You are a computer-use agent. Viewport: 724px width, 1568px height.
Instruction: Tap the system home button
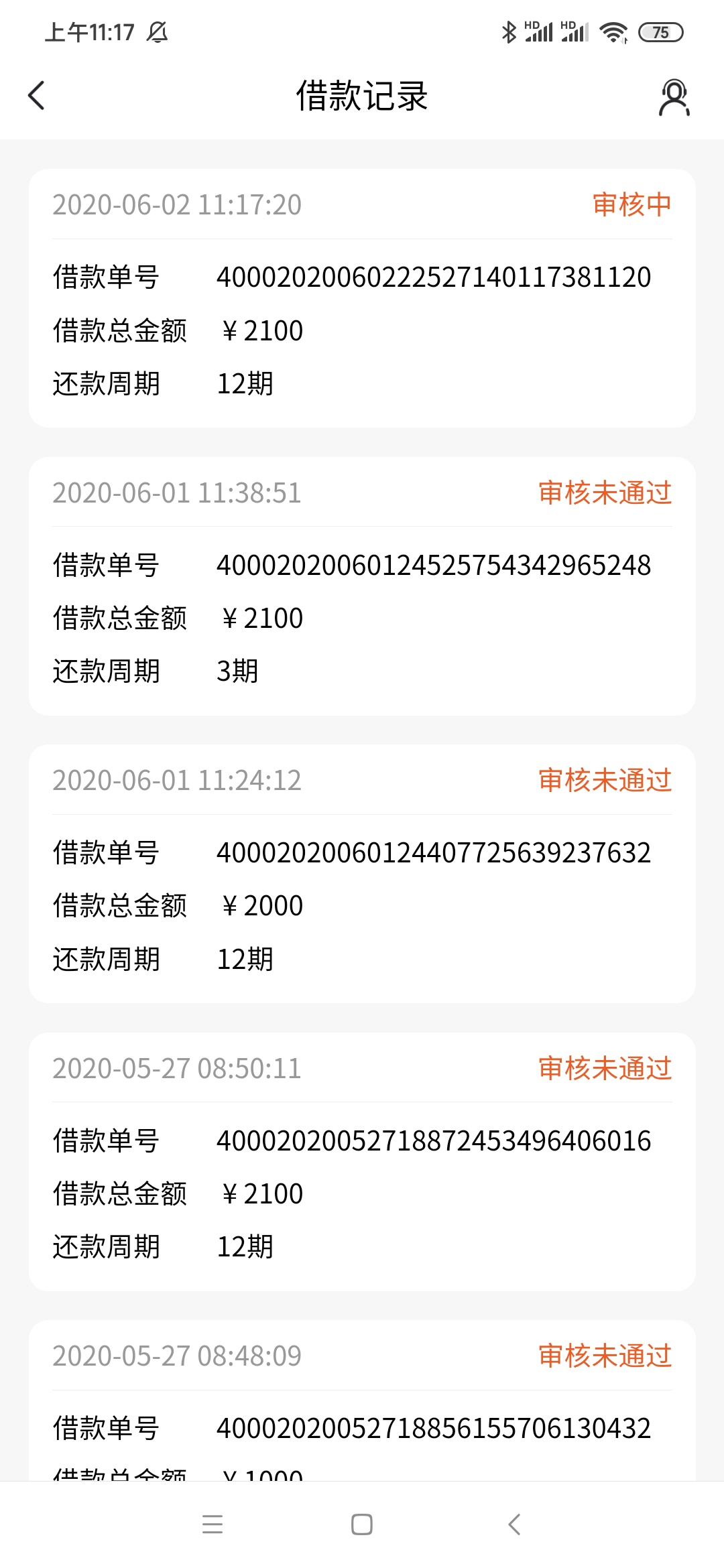point(362,1524)
